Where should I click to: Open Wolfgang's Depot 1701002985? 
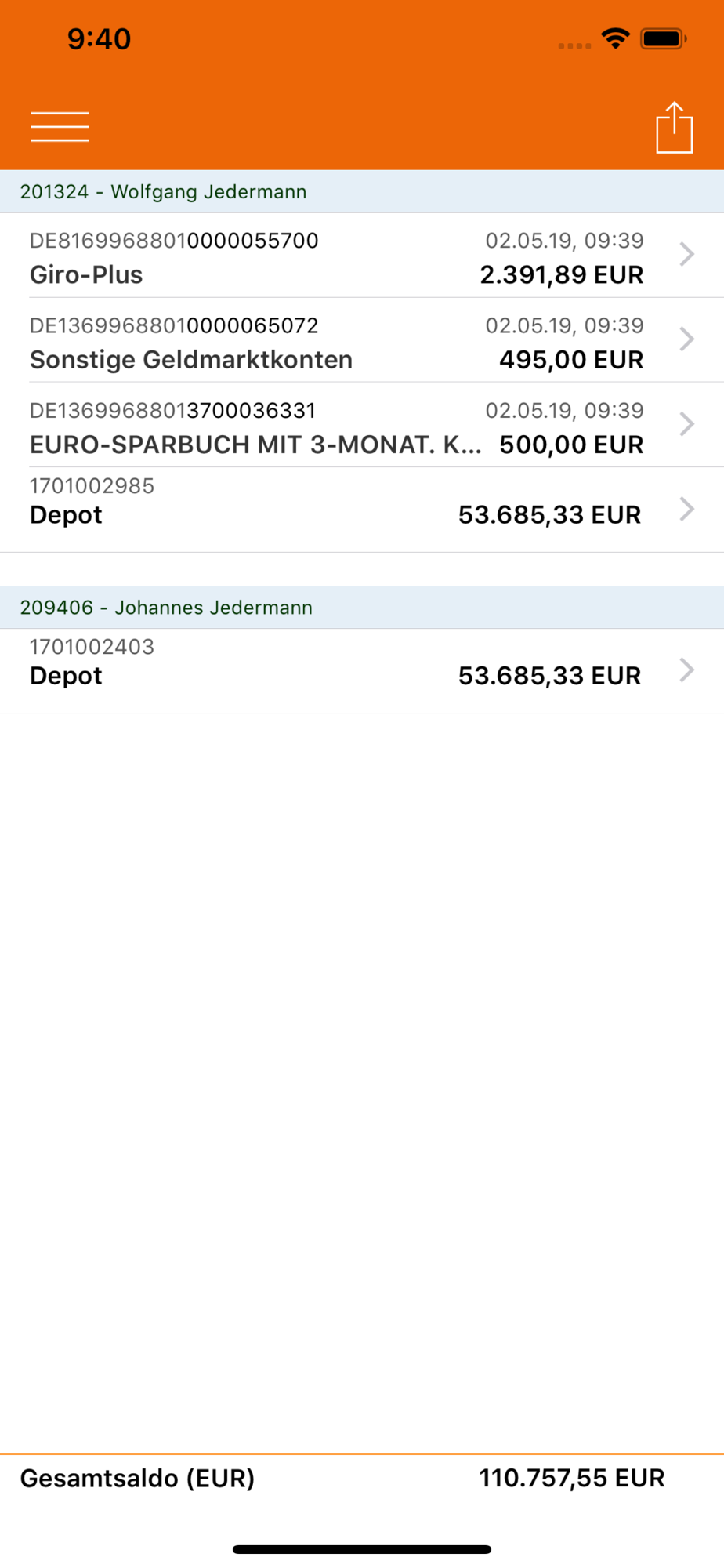coord(362,510)
